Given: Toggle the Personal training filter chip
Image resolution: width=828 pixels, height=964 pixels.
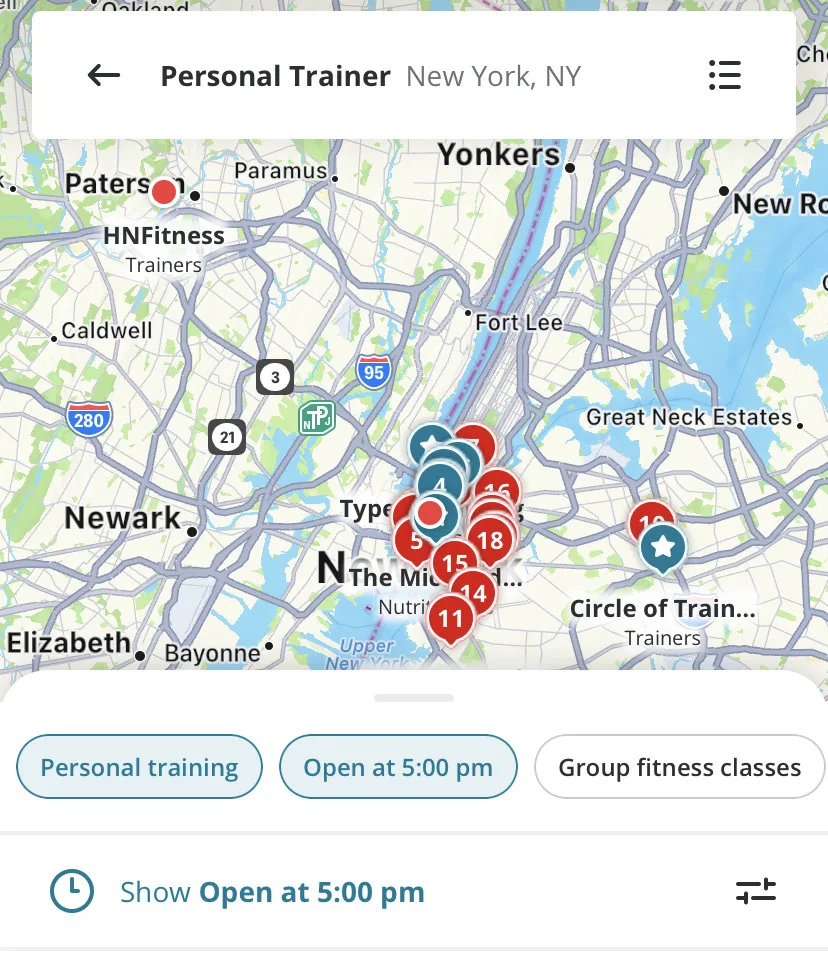Looking at the screenshot, I should coord(139,768).
